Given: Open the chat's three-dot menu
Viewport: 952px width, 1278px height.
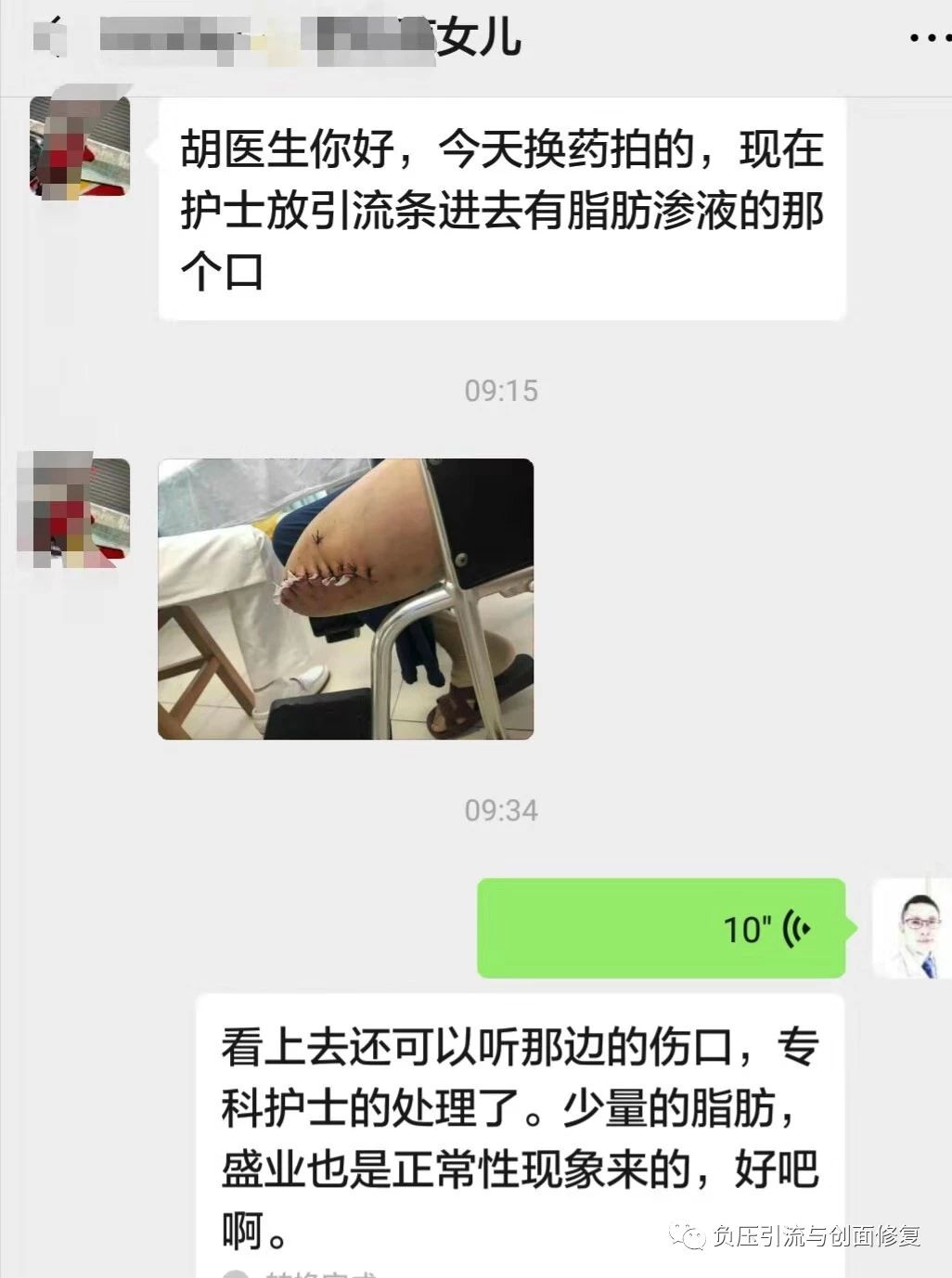Looking at the screenshot, I should [927, 38].
